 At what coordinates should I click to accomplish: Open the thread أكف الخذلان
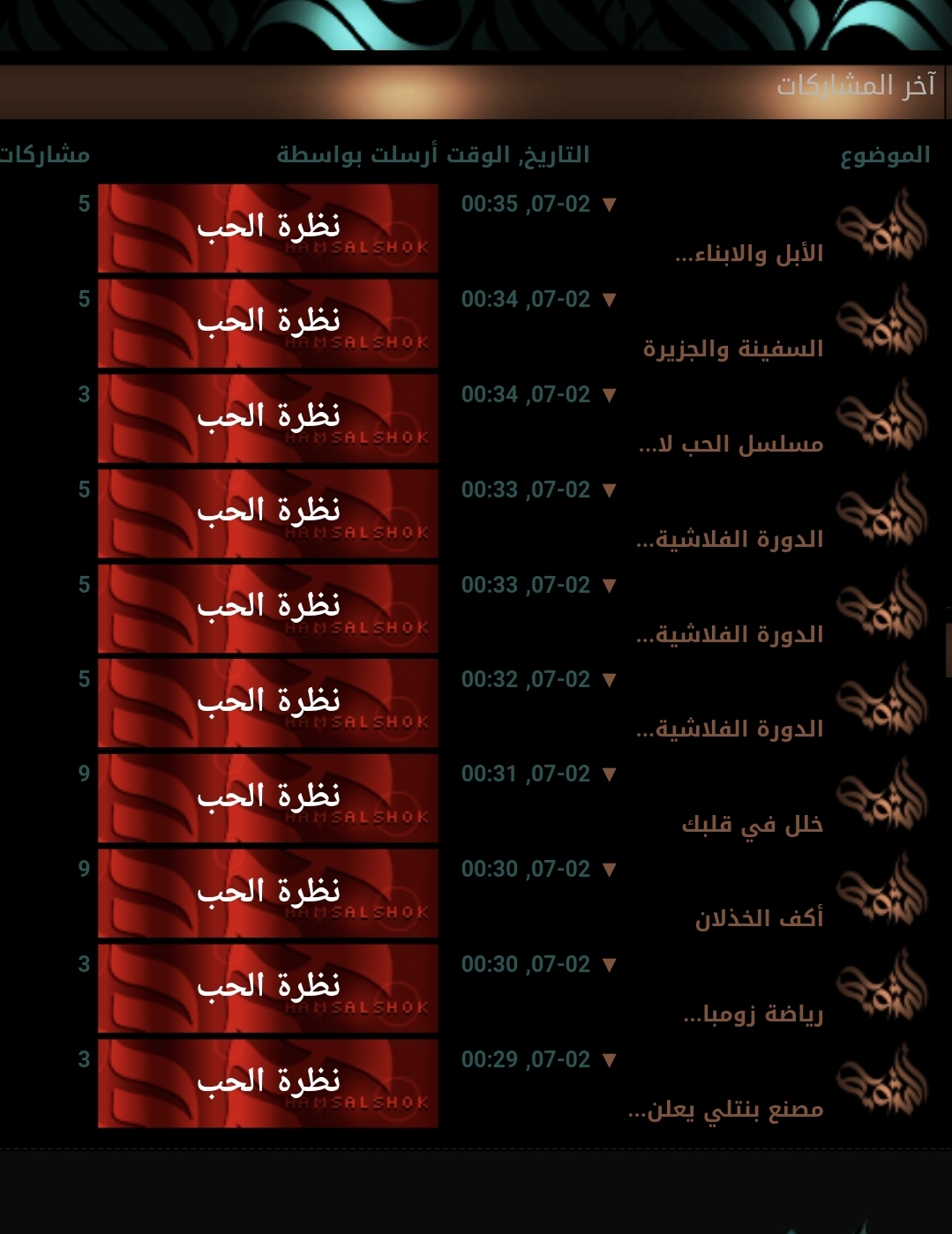759,919
